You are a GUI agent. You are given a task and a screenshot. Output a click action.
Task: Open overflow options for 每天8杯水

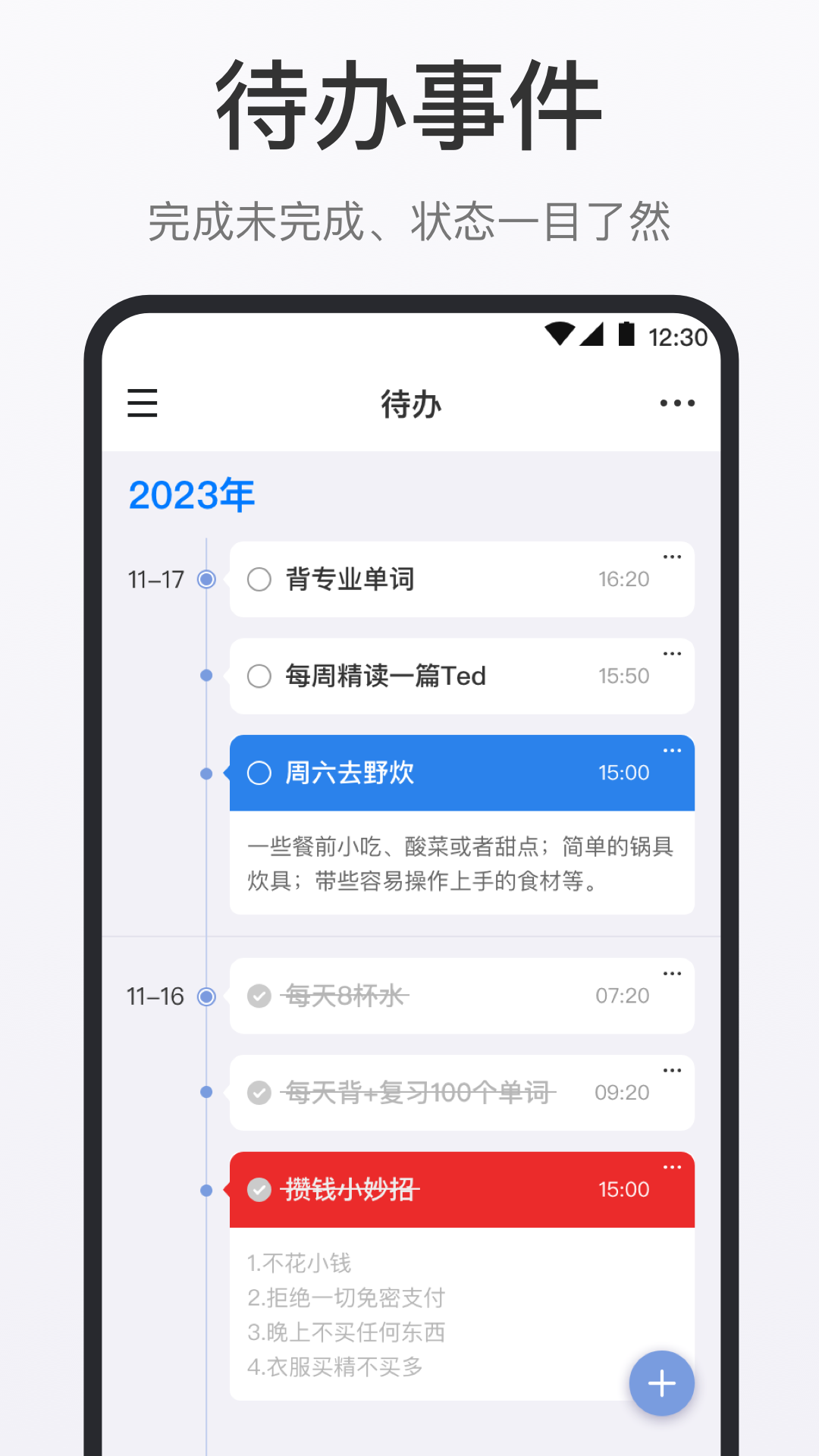click(x=673, y=973)
